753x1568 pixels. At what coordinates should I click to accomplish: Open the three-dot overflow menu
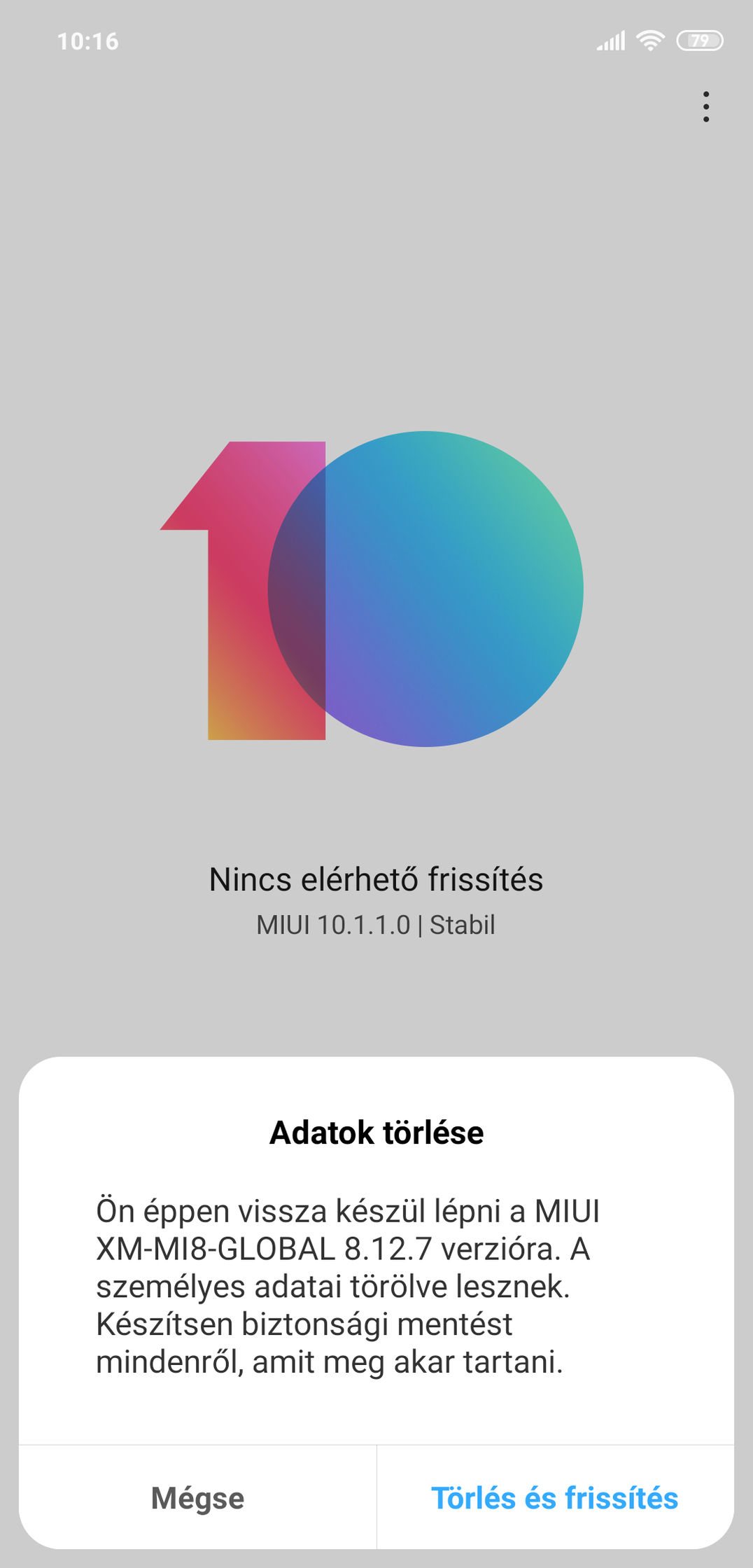[x=706, y=107]
